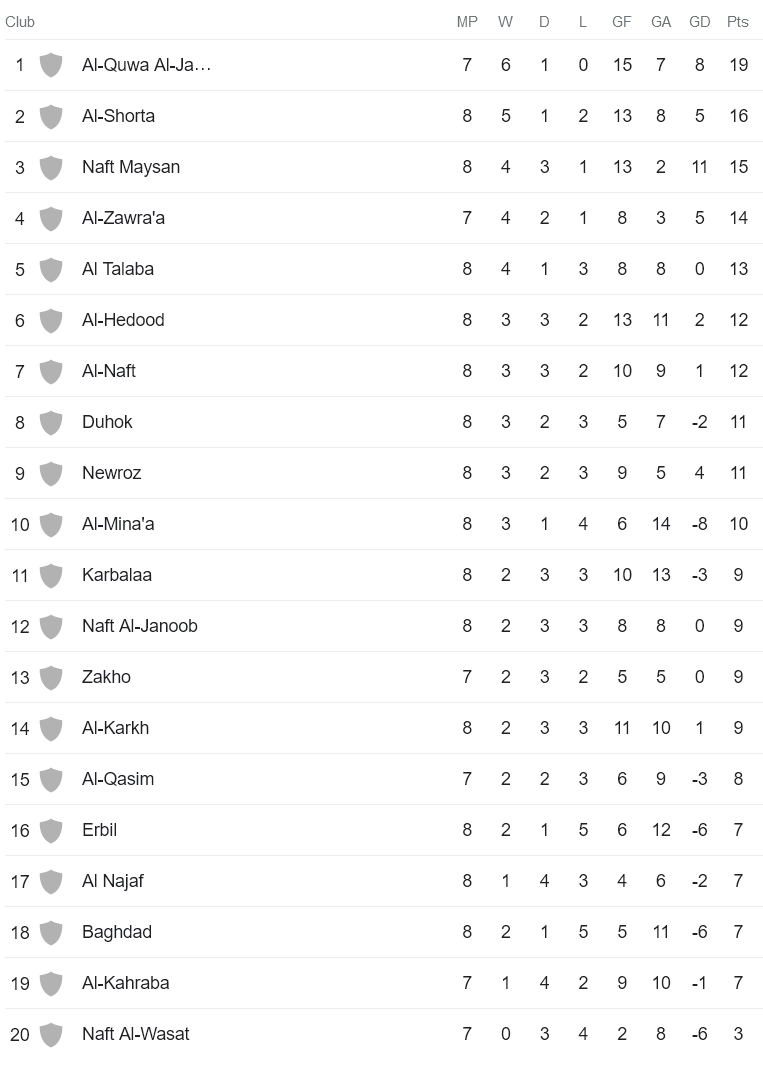View the Zakho club entry

pos(106,677)
